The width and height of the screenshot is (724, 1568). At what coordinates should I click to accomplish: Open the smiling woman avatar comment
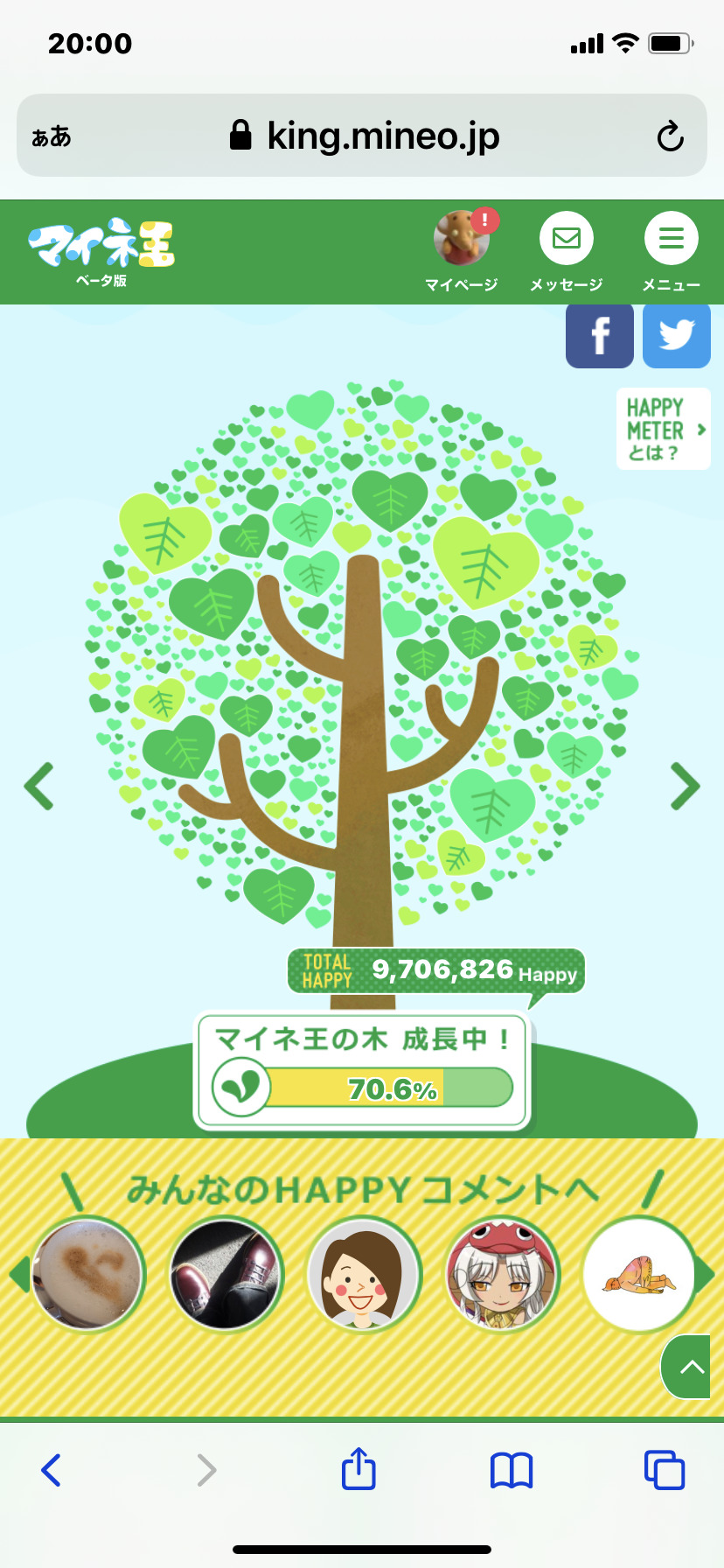[363, 1275]
